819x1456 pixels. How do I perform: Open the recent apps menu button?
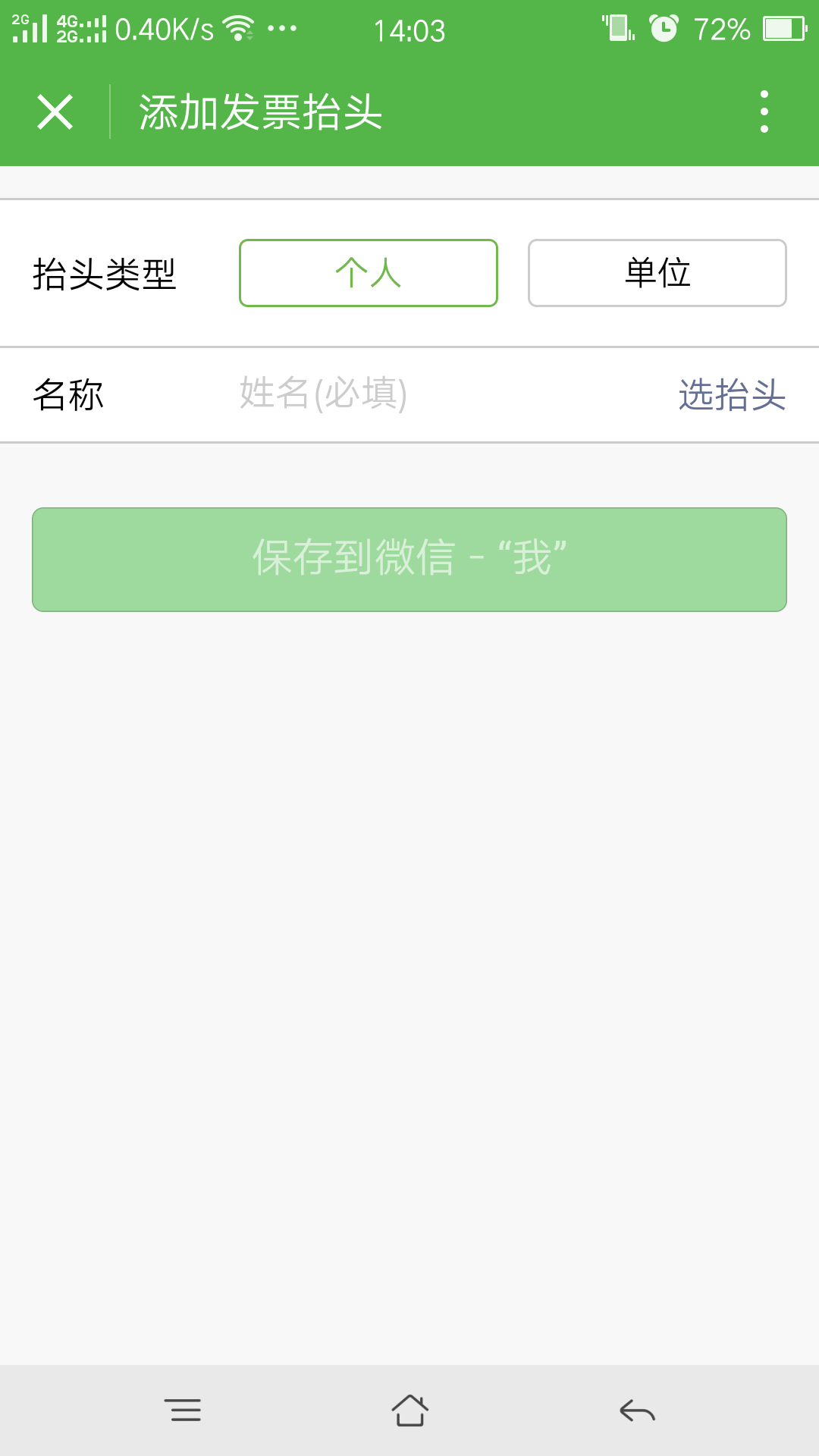click(x=183, y=1410)
